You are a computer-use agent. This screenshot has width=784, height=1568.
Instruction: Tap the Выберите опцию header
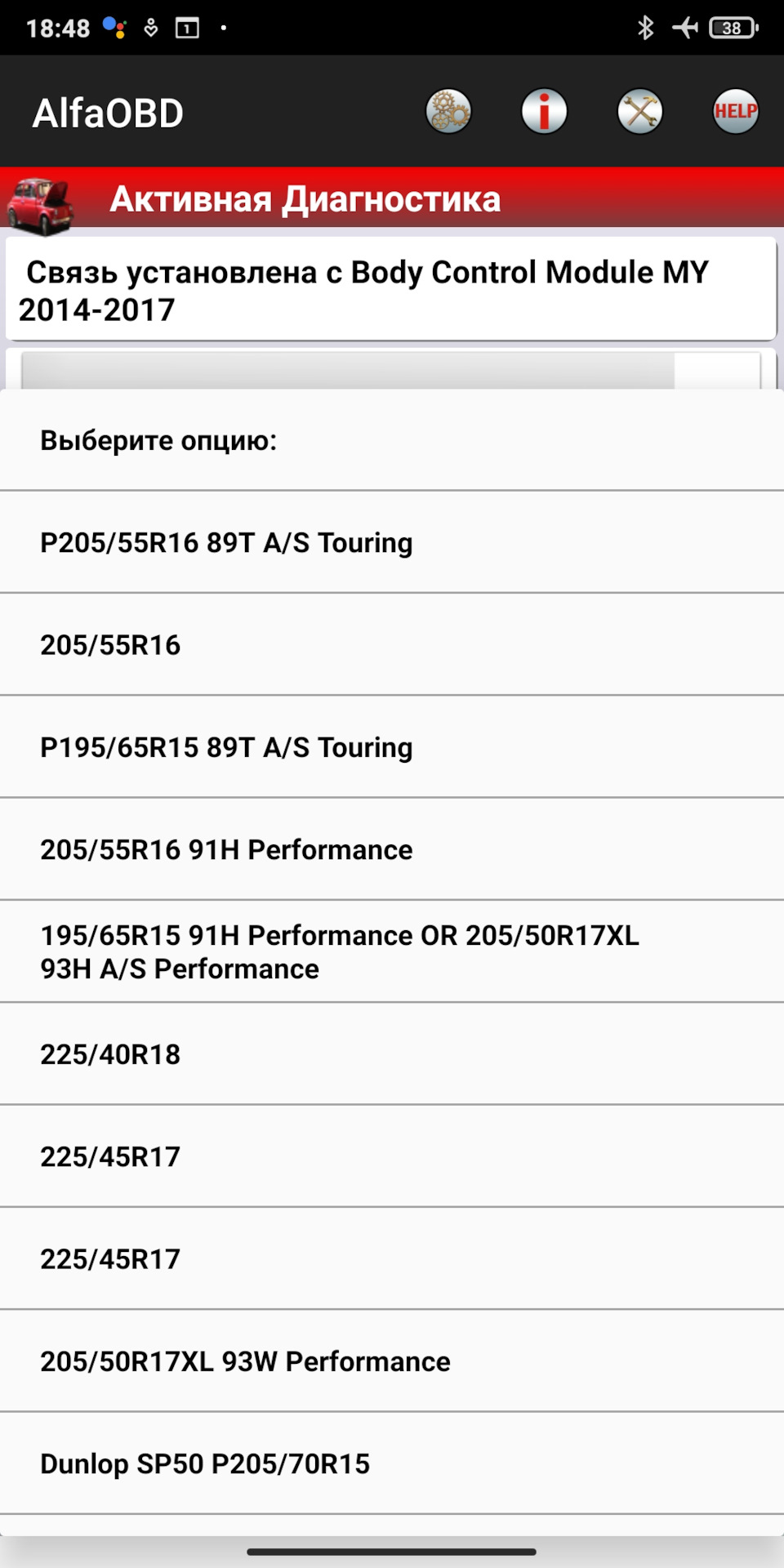click(x=158, y=439)
